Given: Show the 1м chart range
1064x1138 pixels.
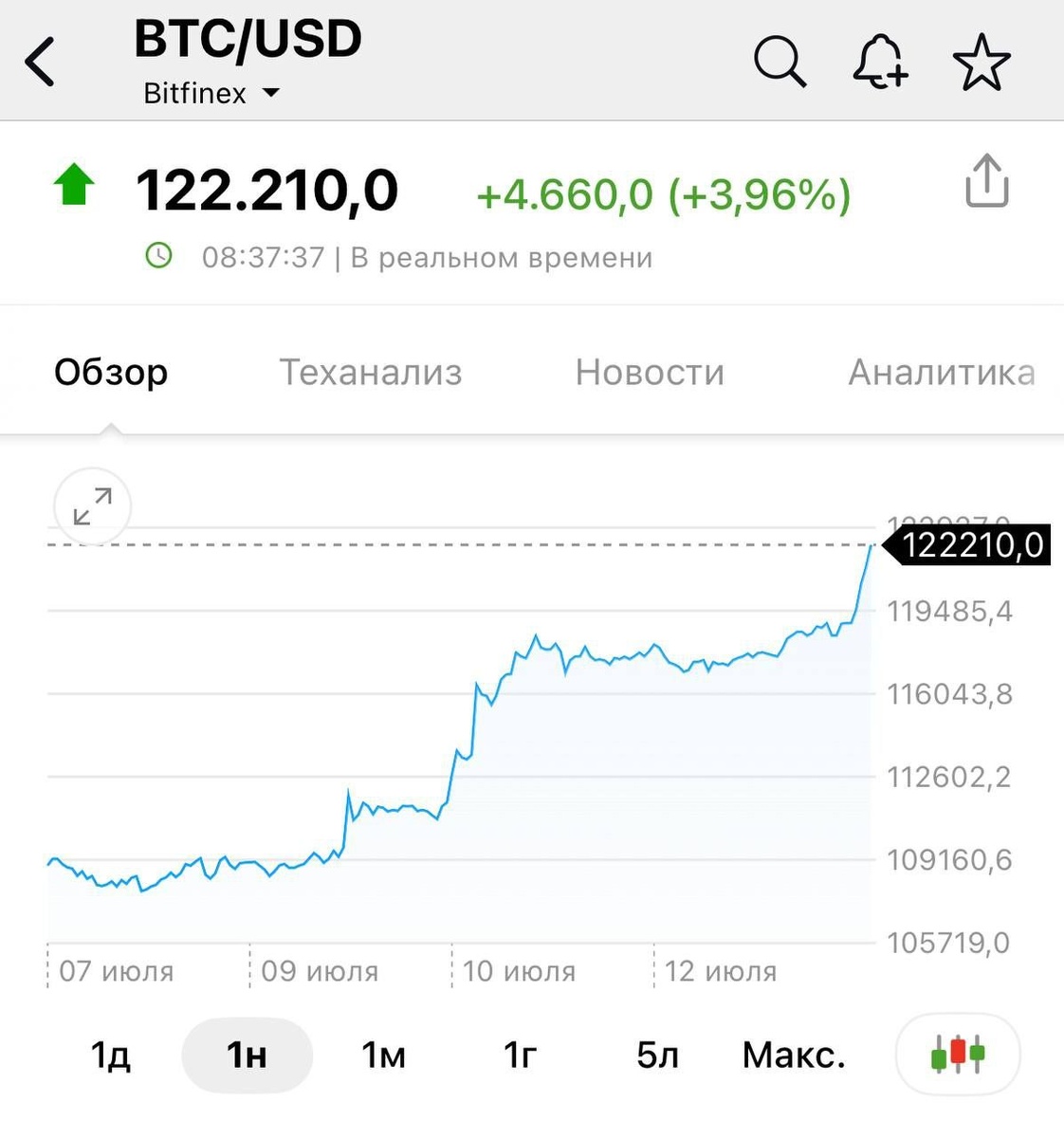Looking at the screenshot, I should 383,1055.
